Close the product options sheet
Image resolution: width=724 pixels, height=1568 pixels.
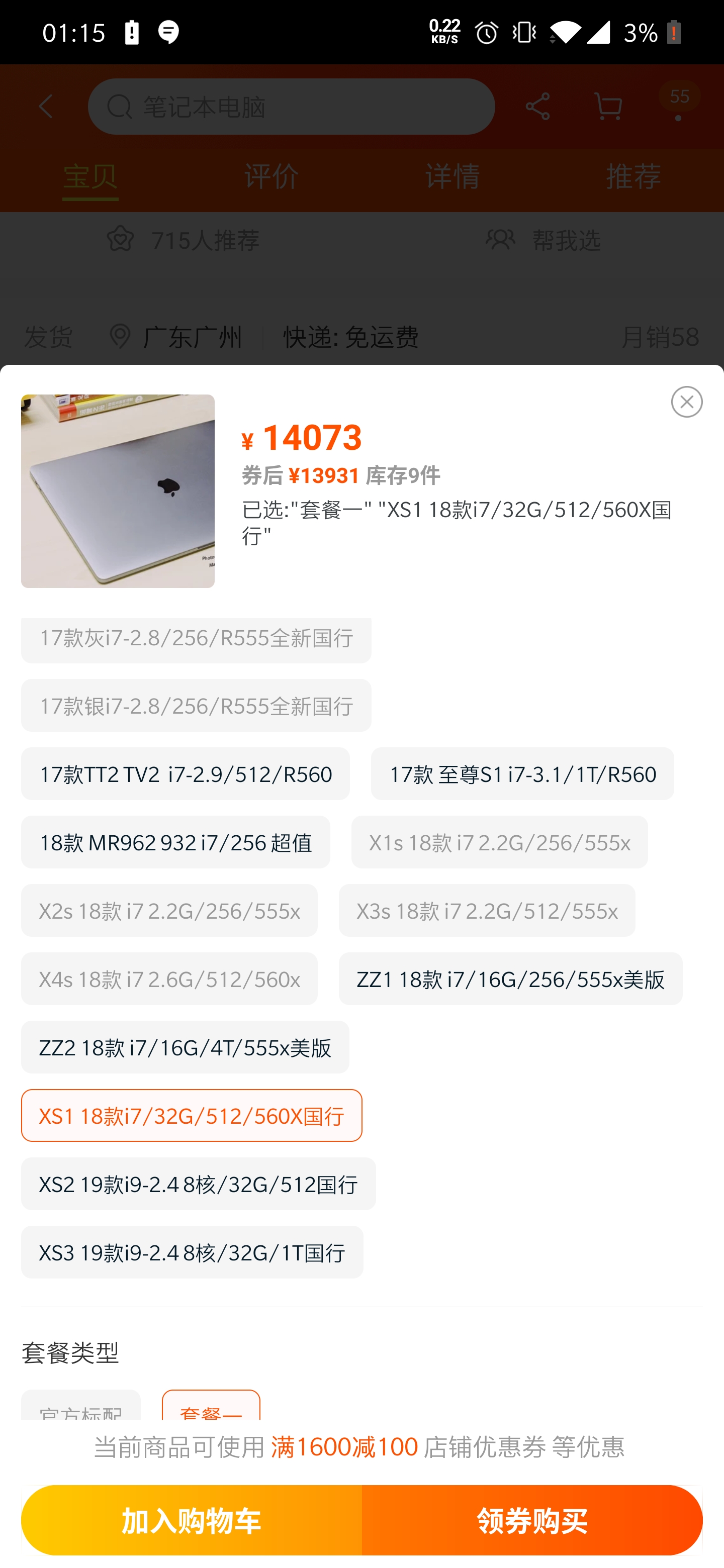tap(686, 402)
